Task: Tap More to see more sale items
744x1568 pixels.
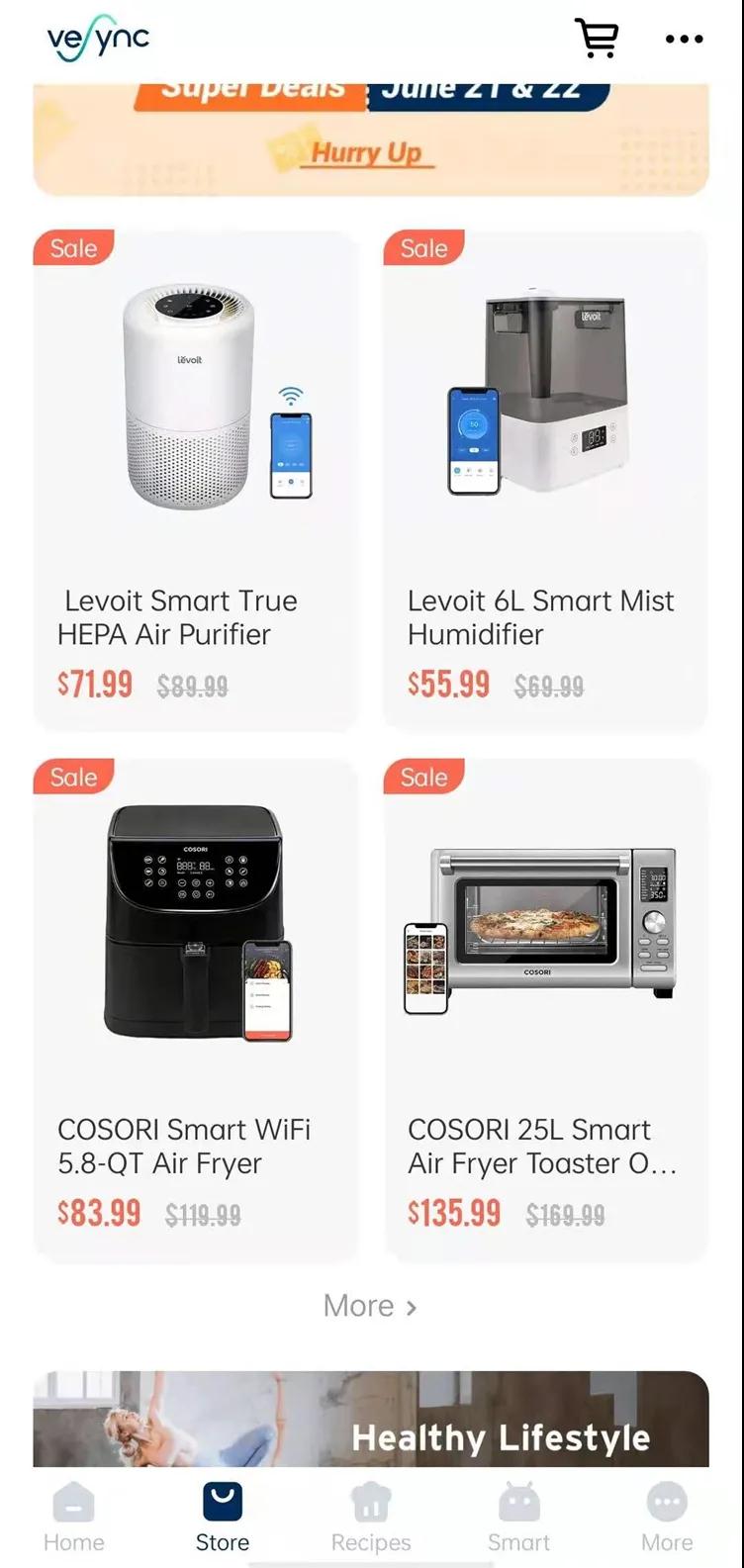Action: (x=370, y=1306)
